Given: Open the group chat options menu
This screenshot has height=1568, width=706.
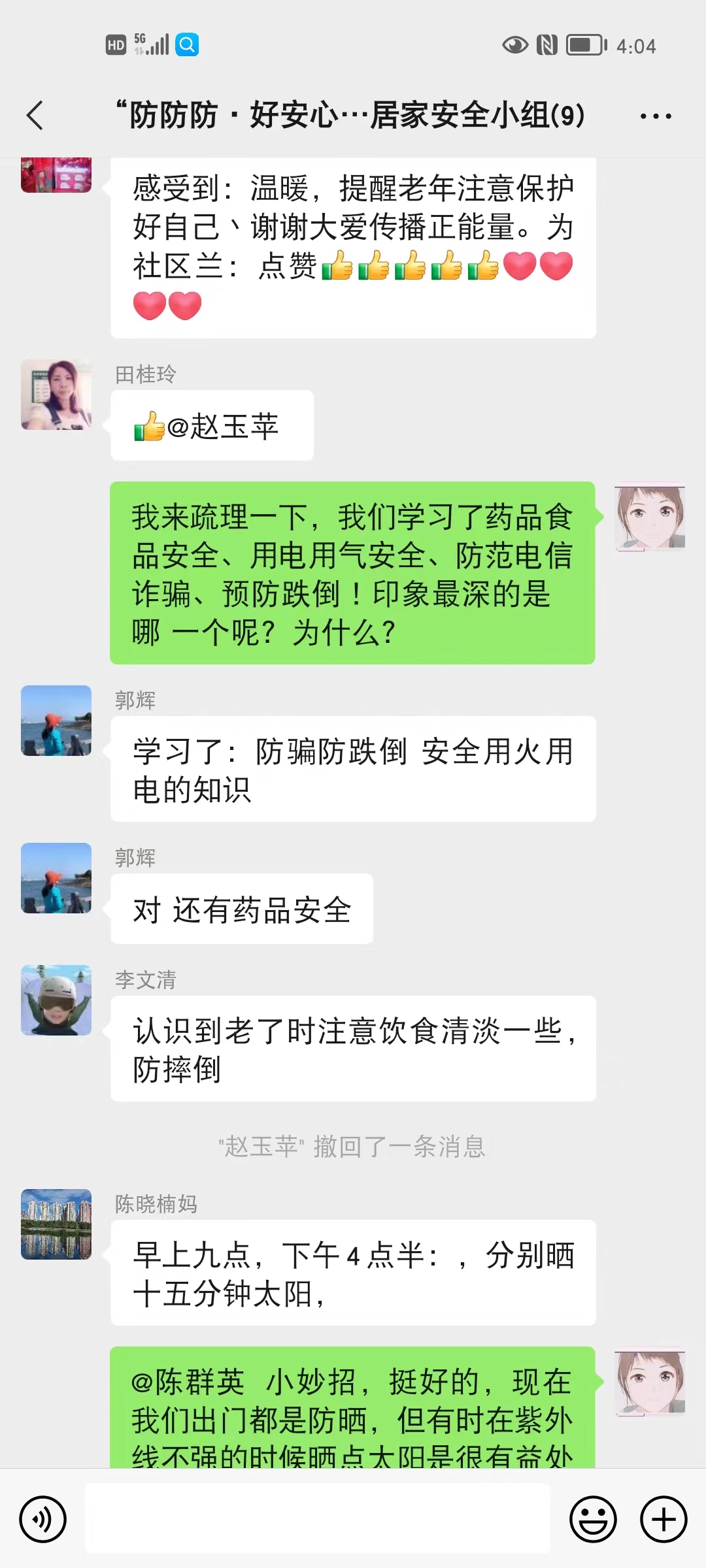Looking at the screenshot, I should pyautogui.click(x=655, y=116).
